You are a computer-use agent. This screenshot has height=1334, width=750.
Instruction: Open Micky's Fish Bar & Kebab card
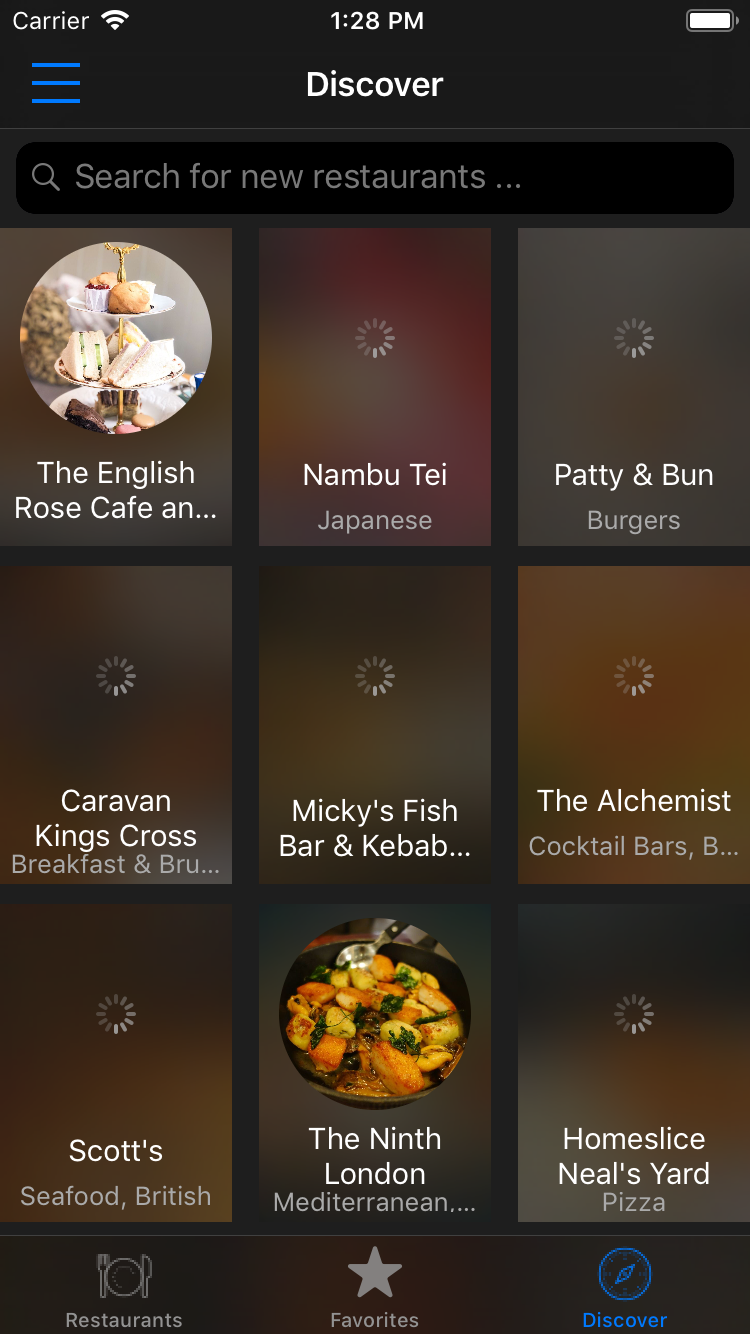click(x=375, y=725)
